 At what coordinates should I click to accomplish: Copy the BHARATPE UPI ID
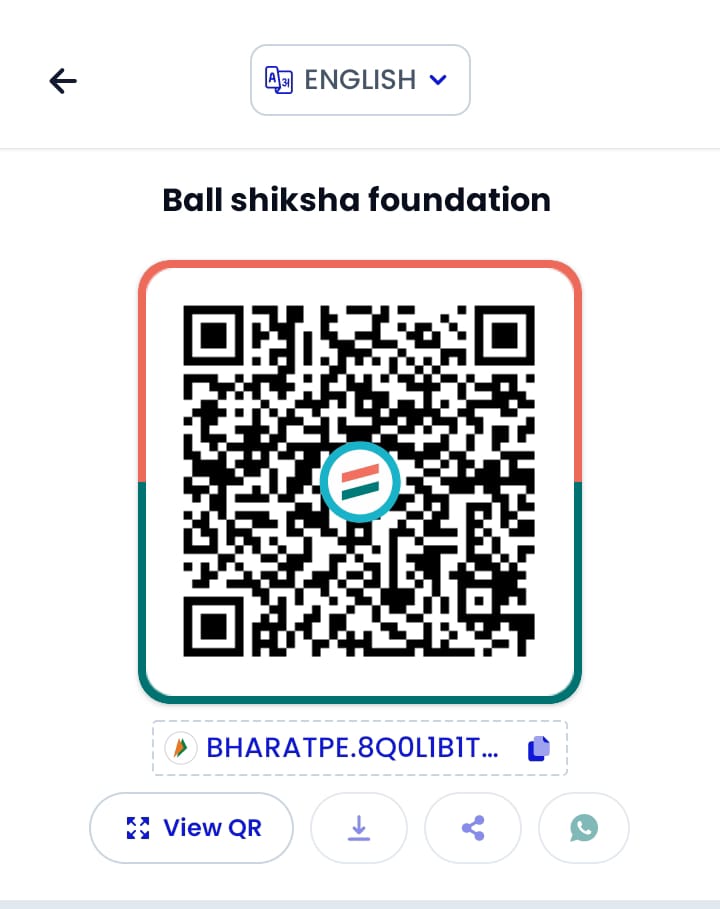tap(538, 748)
